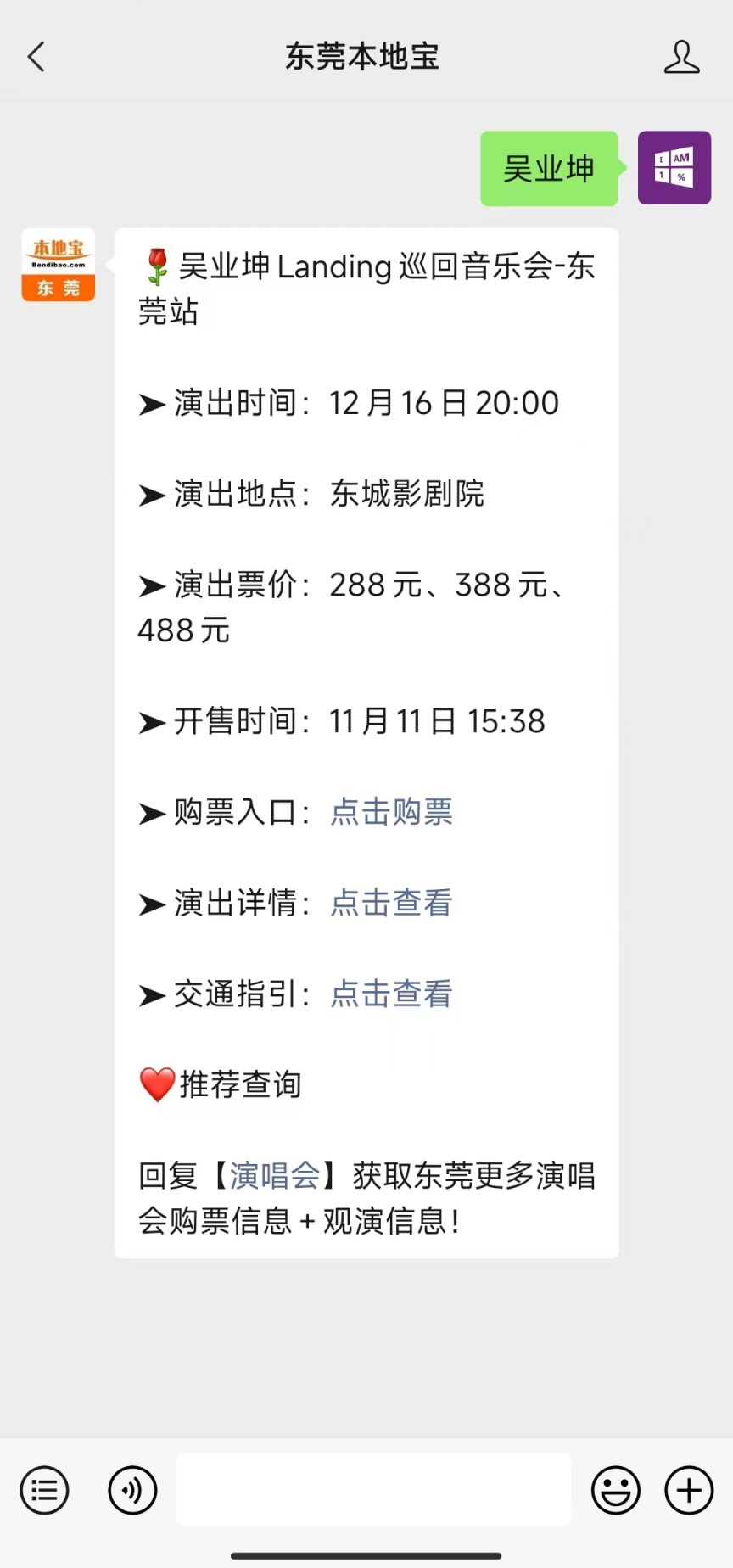Open 点击查看 link for 演出详情
This screenshot has height=1568, width=733.
point(391,903)
